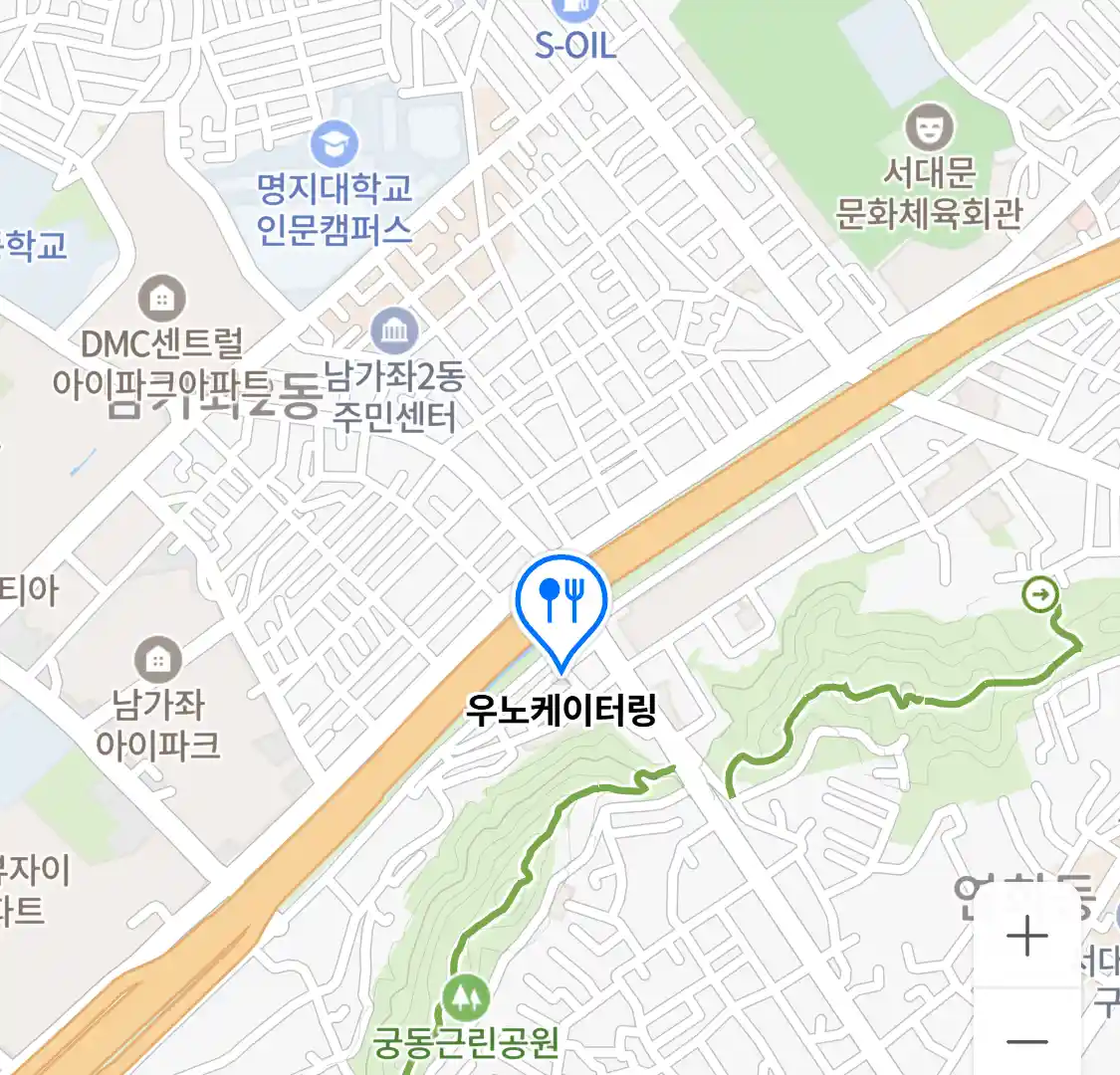Tap the 궁동근린공원 park marker
Image resolution: width=1120 pixels, height=1075 pixels.
pos(466,994)
